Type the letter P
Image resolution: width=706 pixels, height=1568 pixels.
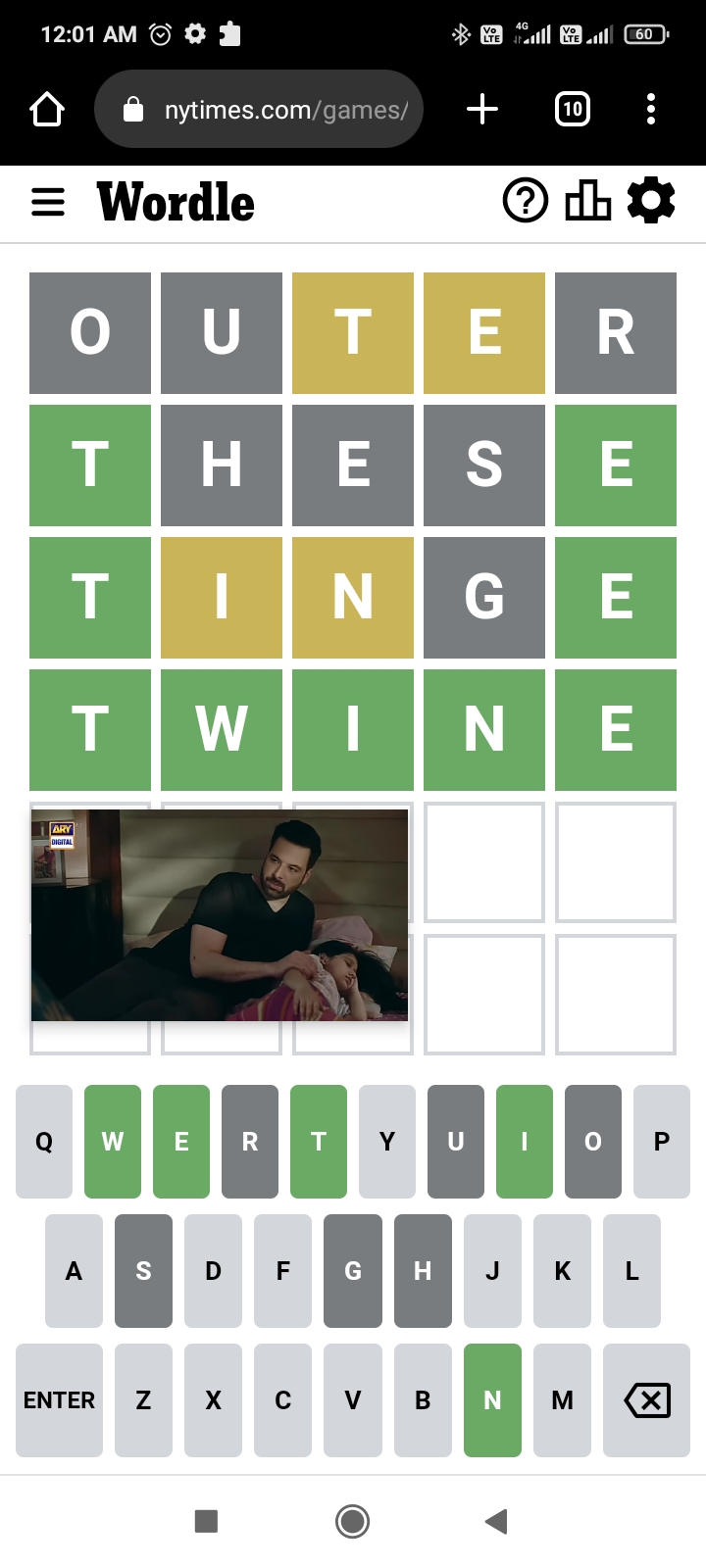[x=662, y=1142]
